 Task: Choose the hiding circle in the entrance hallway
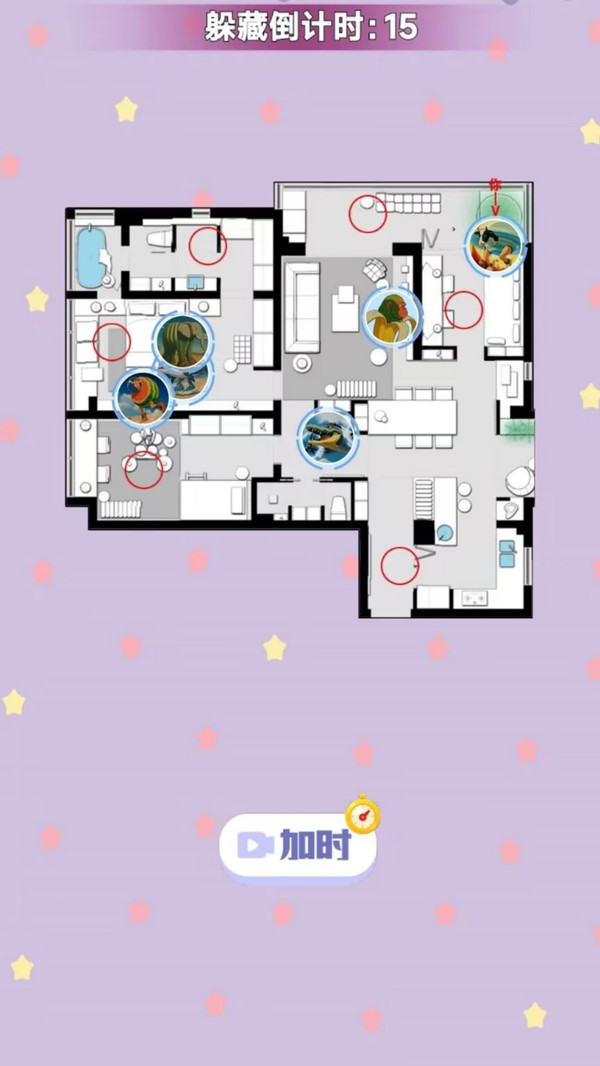(x=400, y=565)
